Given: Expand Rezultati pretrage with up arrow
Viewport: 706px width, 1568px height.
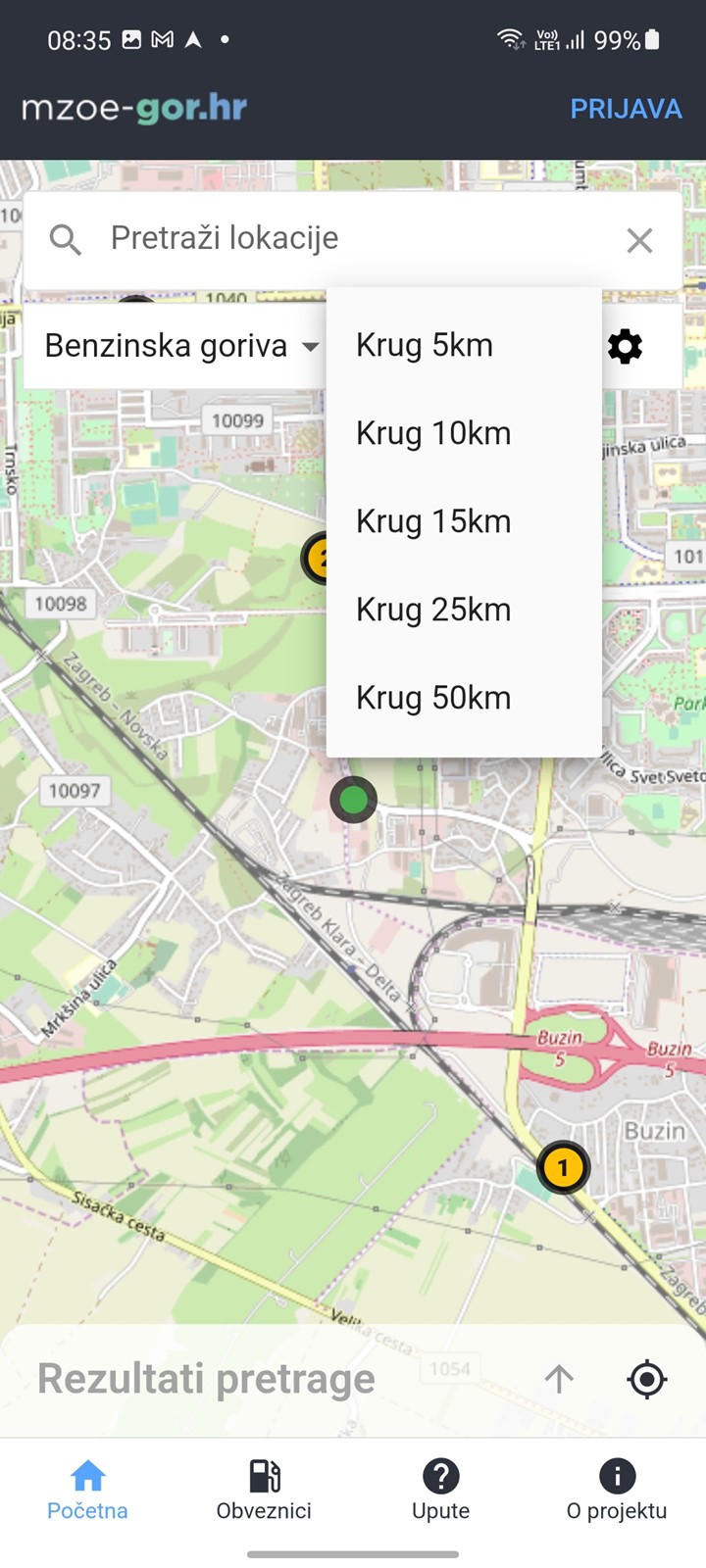Looking at the screenshot, I should [559, 1379].
